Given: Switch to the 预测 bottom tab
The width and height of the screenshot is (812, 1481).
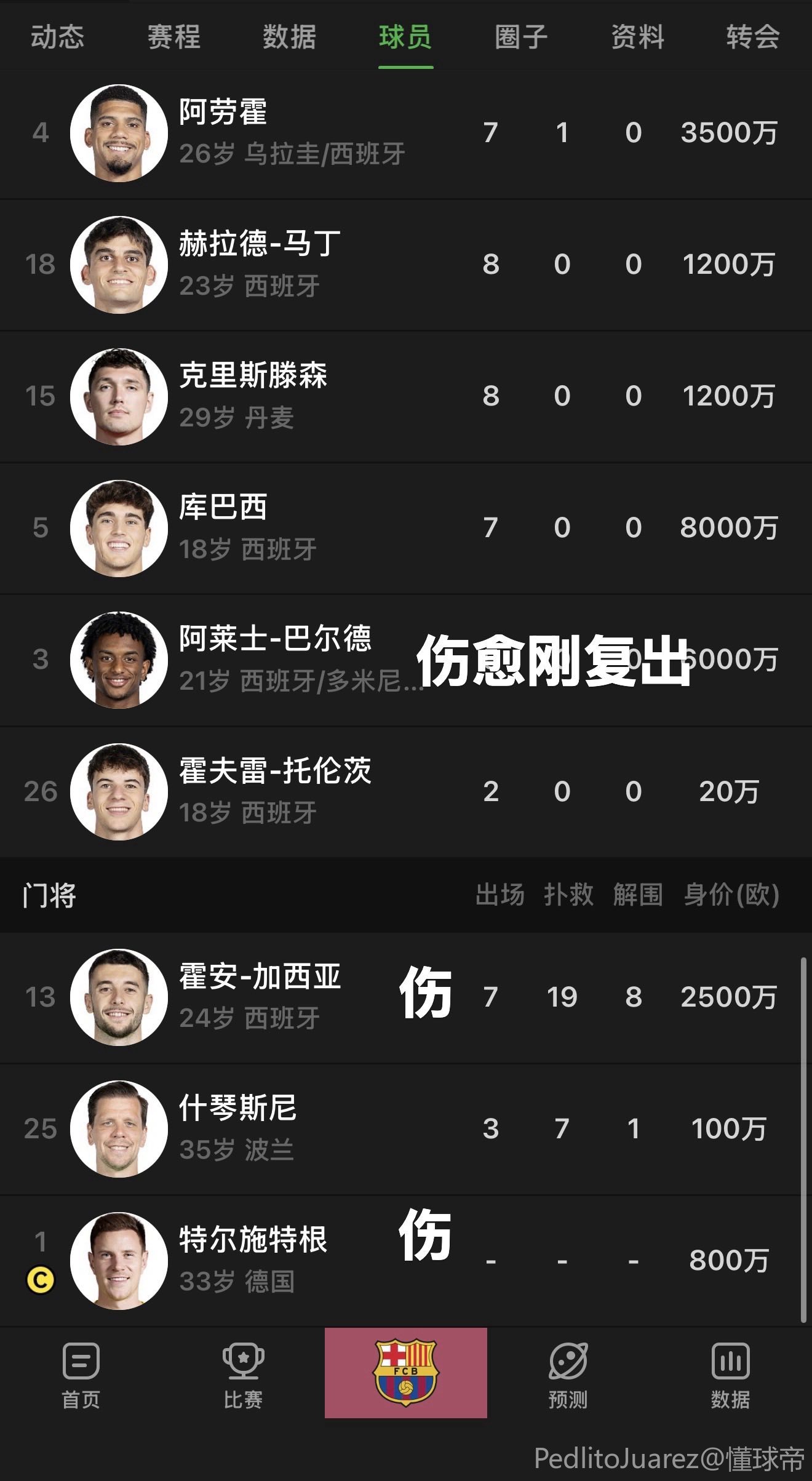Looking at the screenshot, I should click(568, 1376).
